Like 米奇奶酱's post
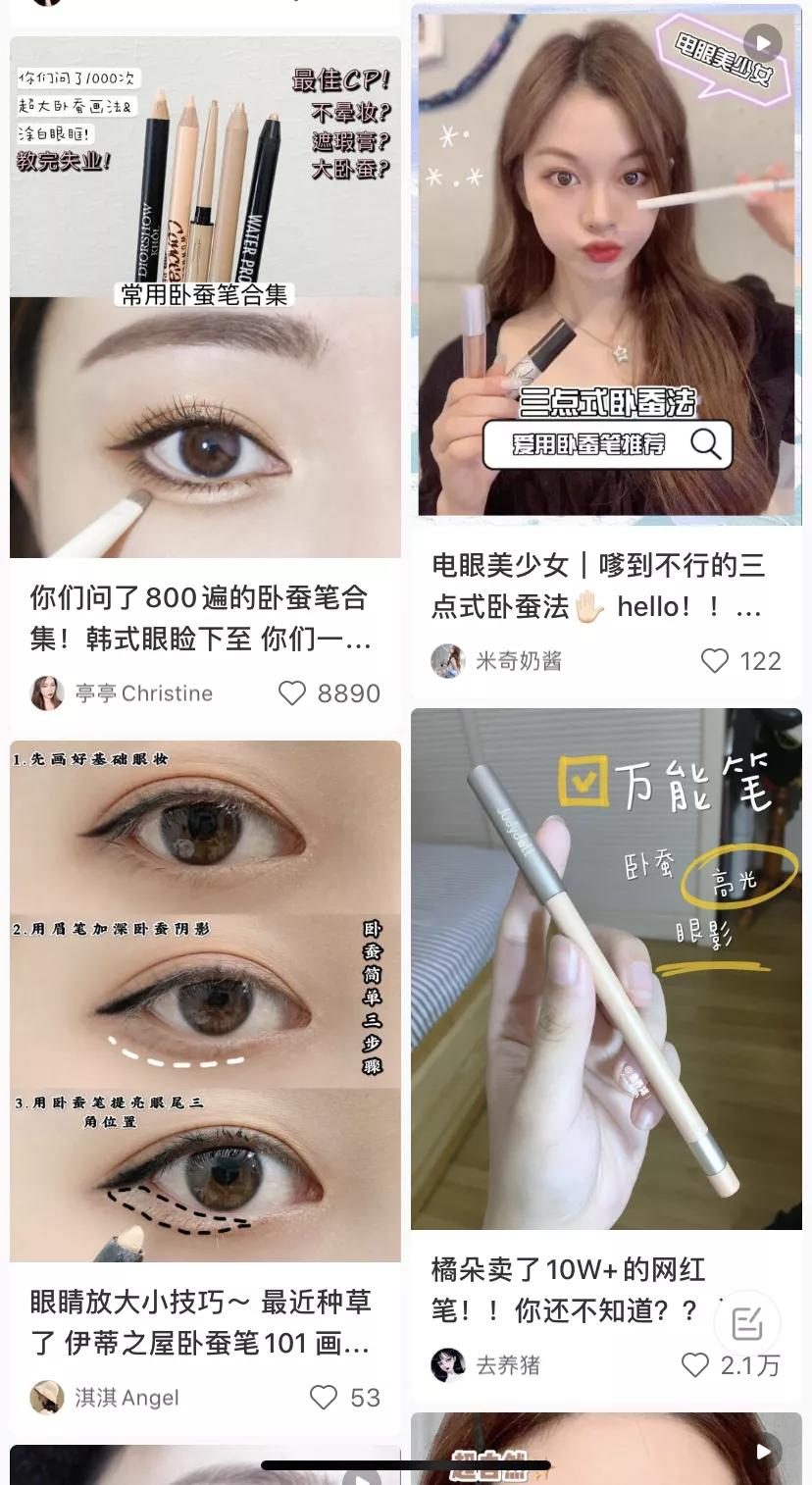Image resolution: width=812 pixels, height=1485 pixels. point(716,661)
